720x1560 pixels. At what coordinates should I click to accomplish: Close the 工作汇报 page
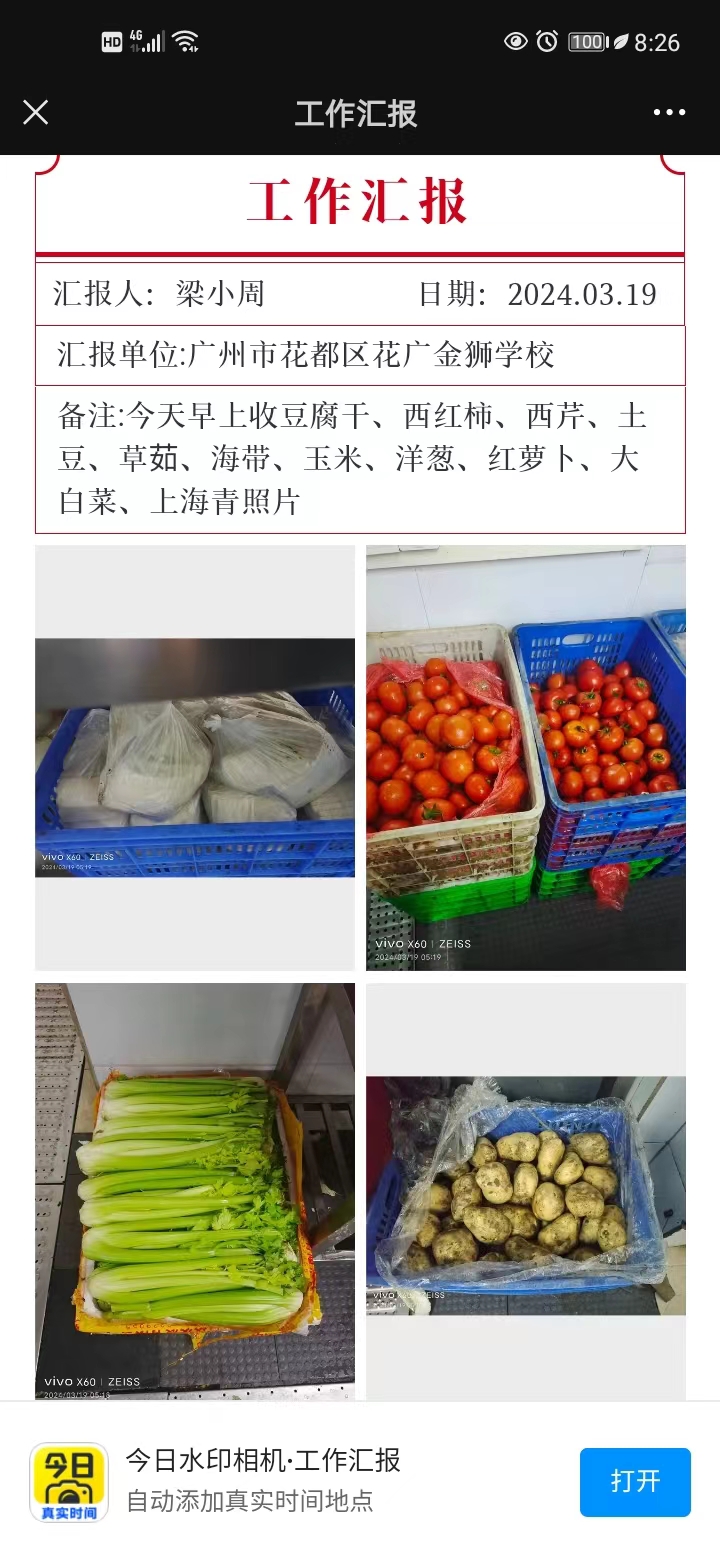point(36,112)
